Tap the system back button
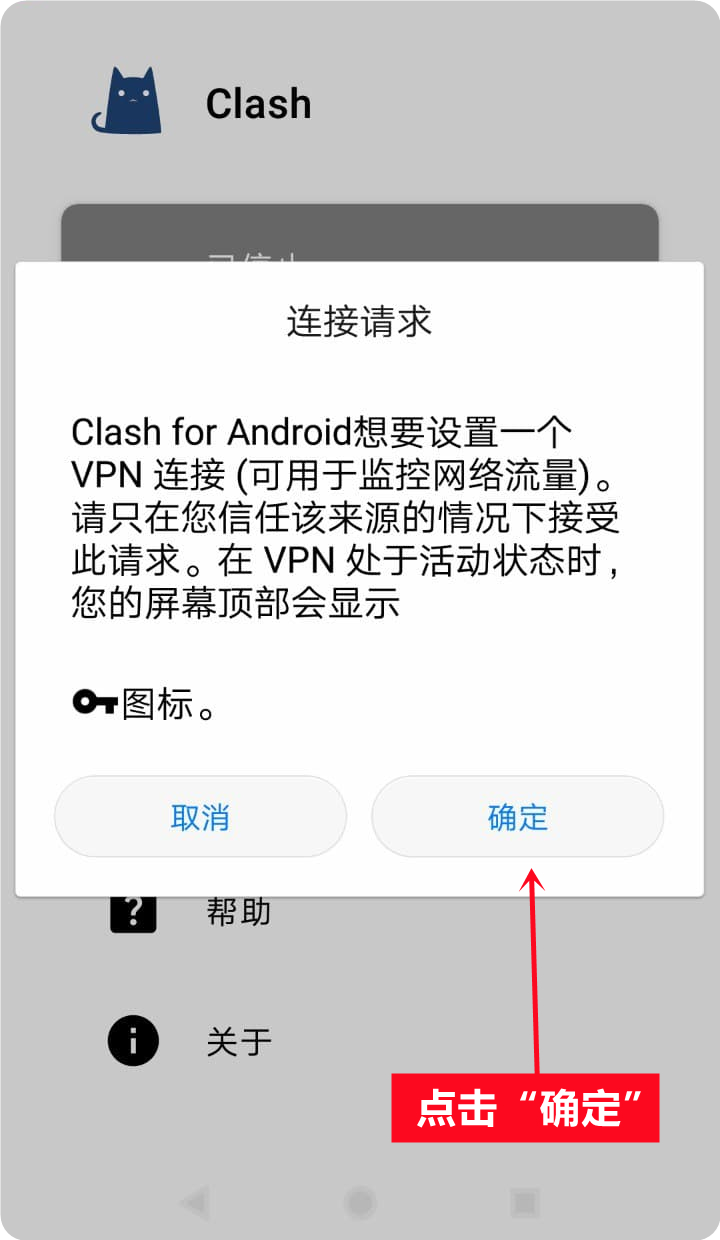Image resolution: width=720 pixels, height=1240 pixels. (x=195, y=1202)
